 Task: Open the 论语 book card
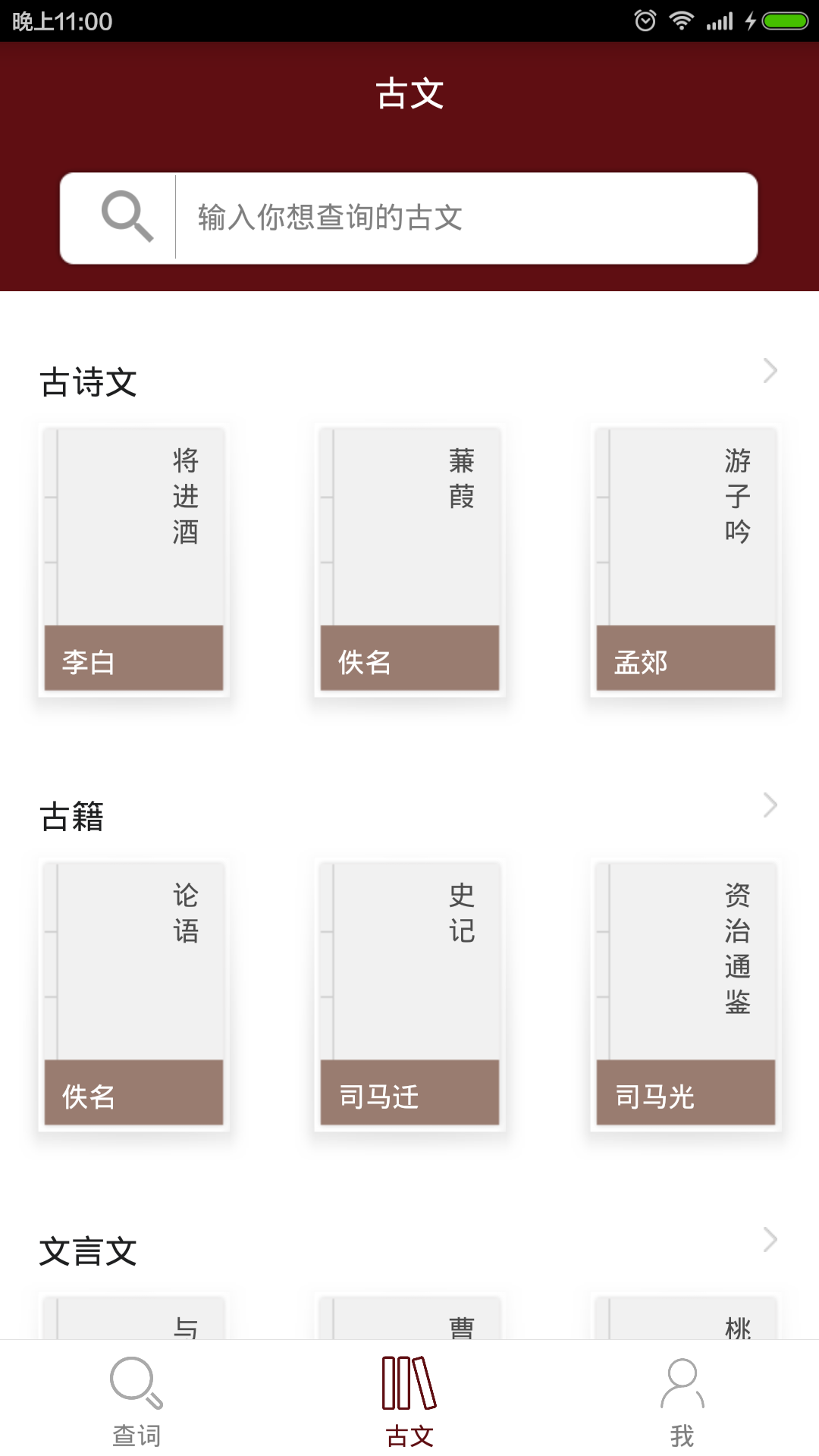click(x=133, y=994)
